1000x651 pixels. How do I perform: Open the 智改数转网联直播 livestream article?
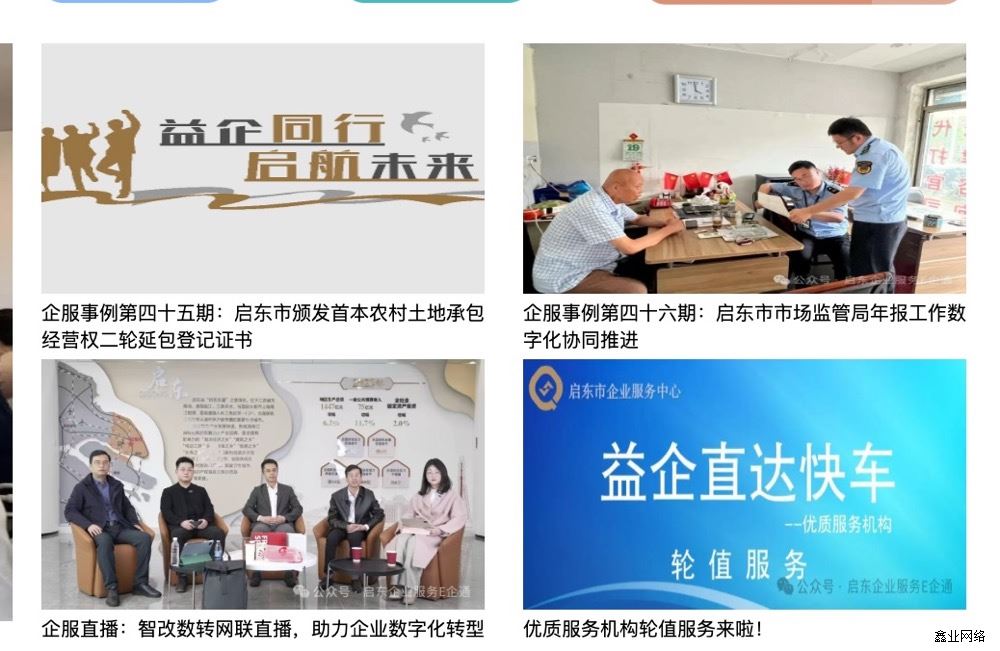262,629
